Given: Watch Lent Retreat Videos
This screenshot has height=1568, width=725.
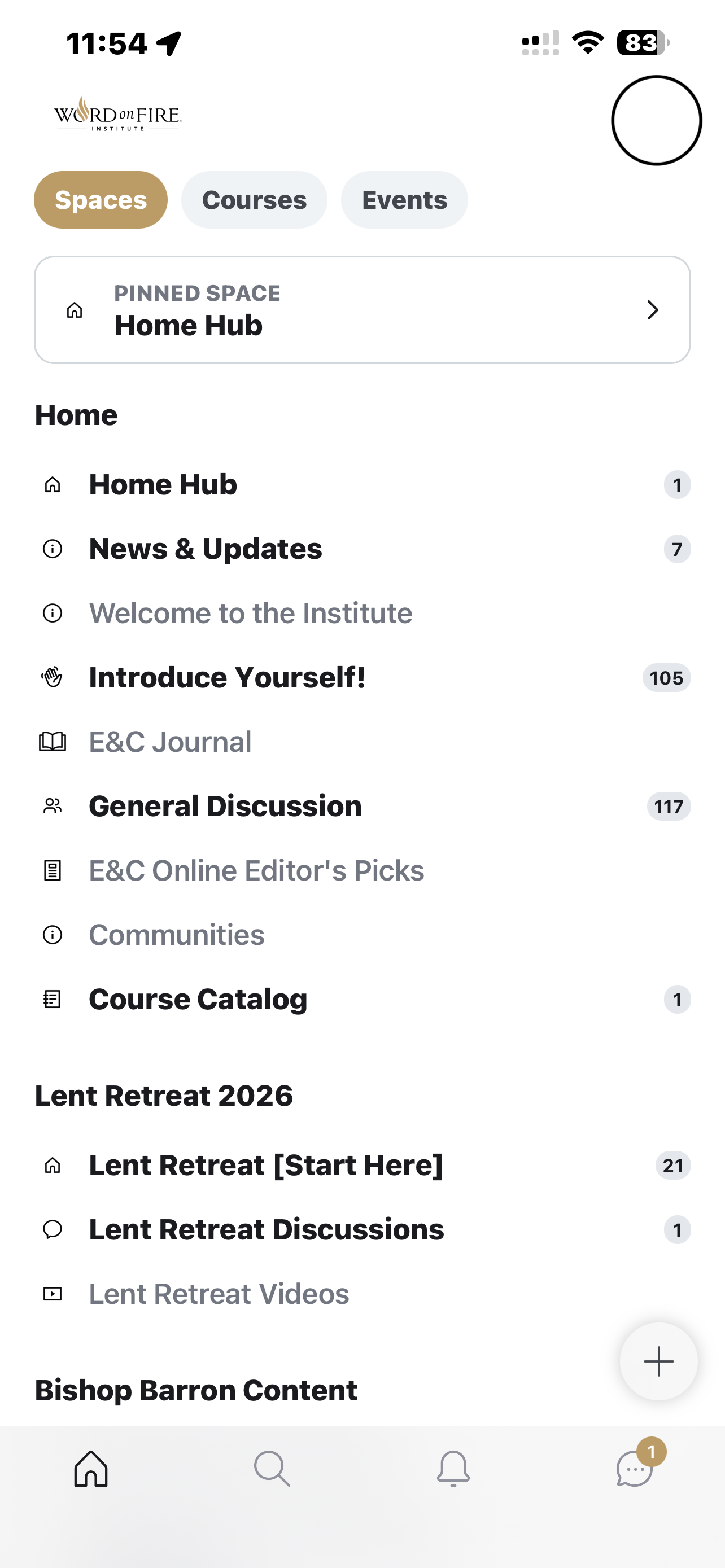Looking at the screenshot, I should coord(219,1294).
